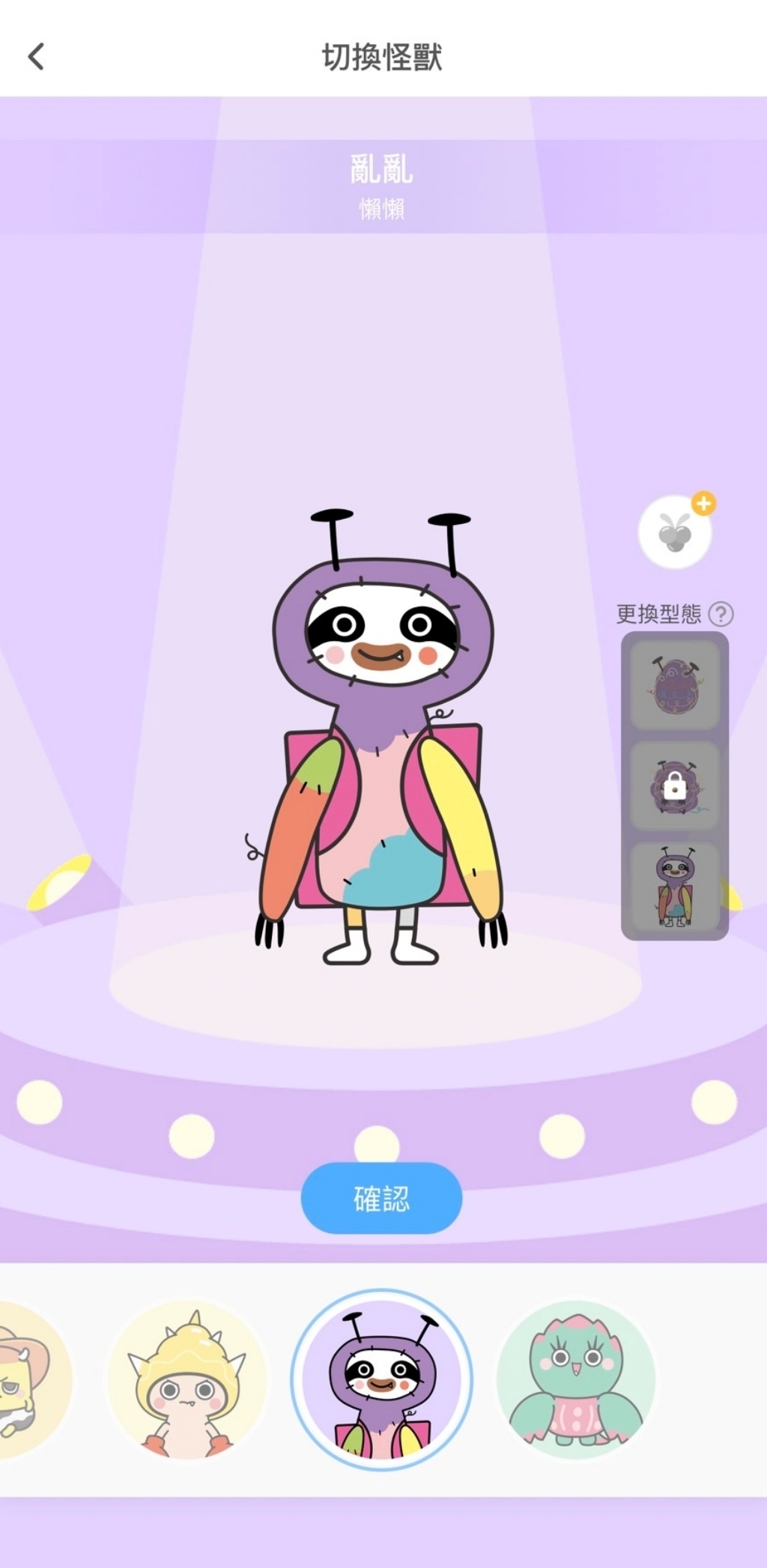Viewport: 767px width, 1568px height.
Task: Select the egg form thumbnail
Action: pyautogui.click(x=675, y=685)
